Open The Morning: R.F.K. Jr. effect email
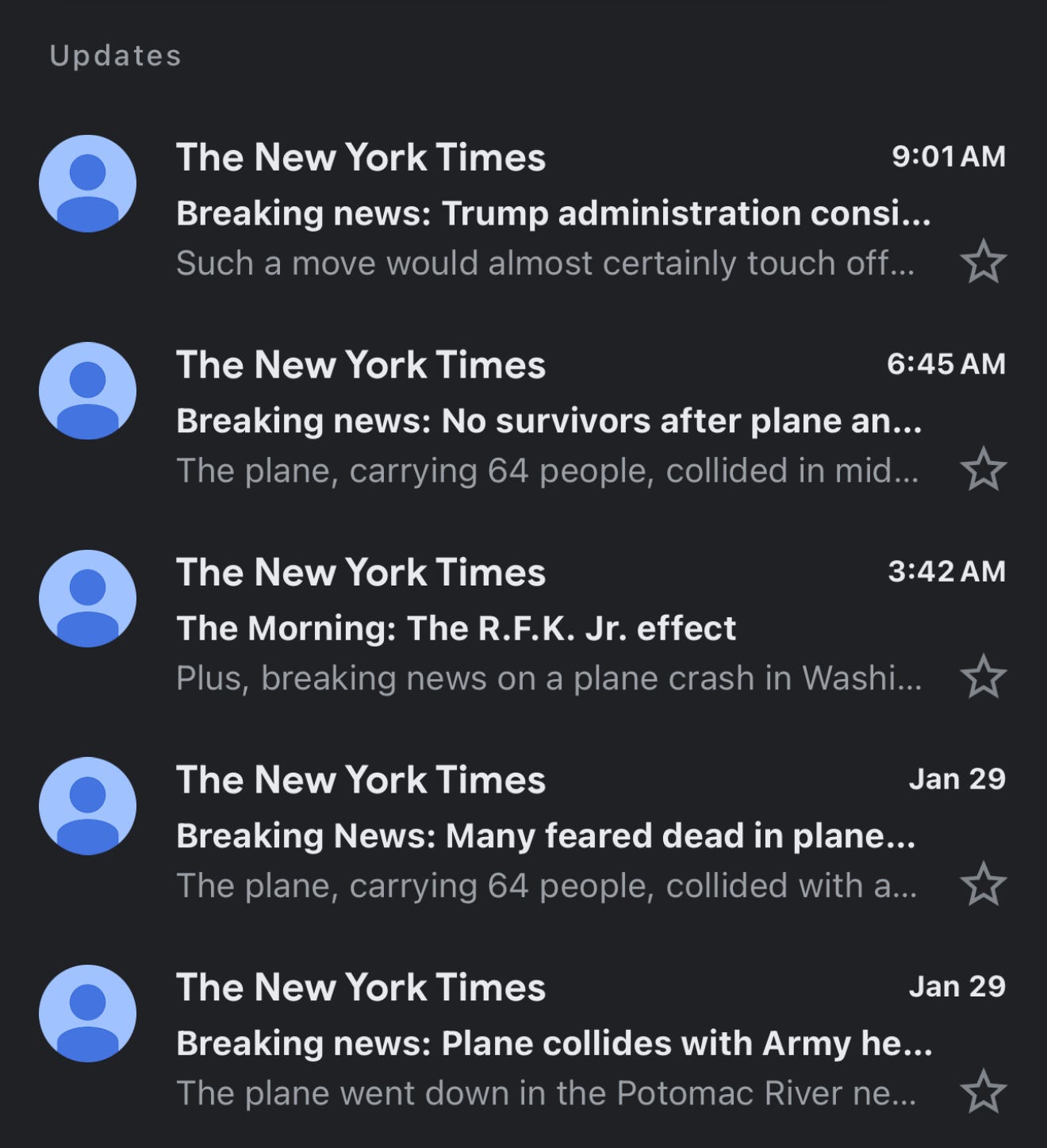This screenshot has height=1148, width=1047. (456, 628)
